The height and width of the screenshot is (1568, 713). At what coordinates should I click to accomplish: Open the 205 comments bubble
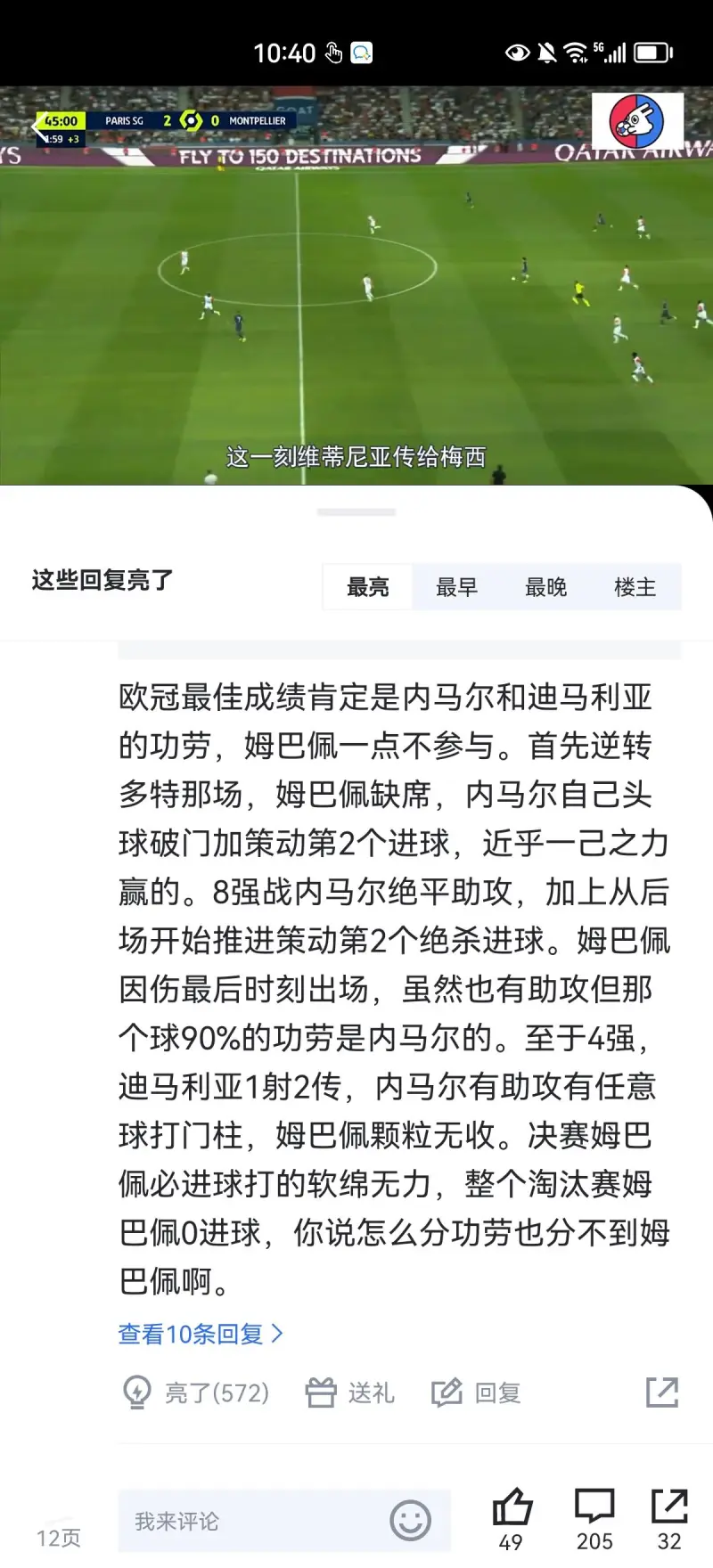(x=594, y=1520)
